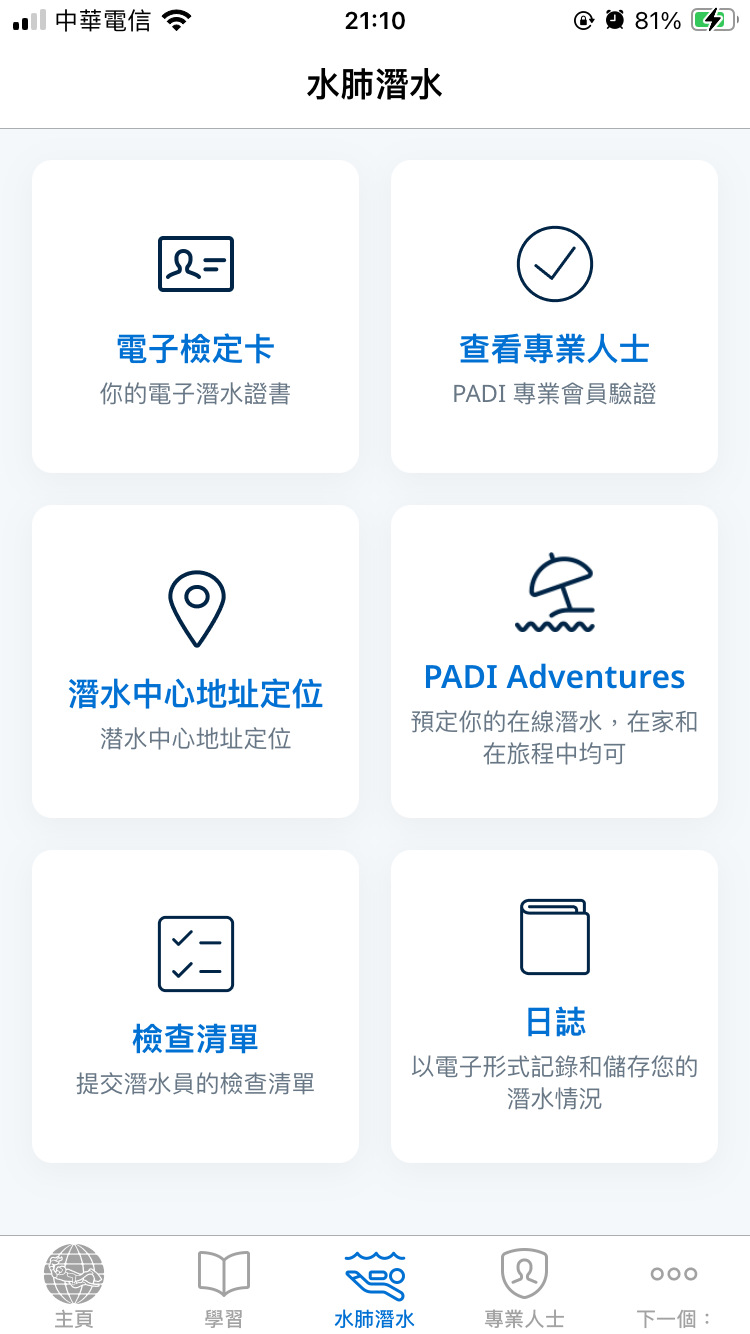
Task: Open the 檢查清單 checklist card
Action: coord(195,1006)
